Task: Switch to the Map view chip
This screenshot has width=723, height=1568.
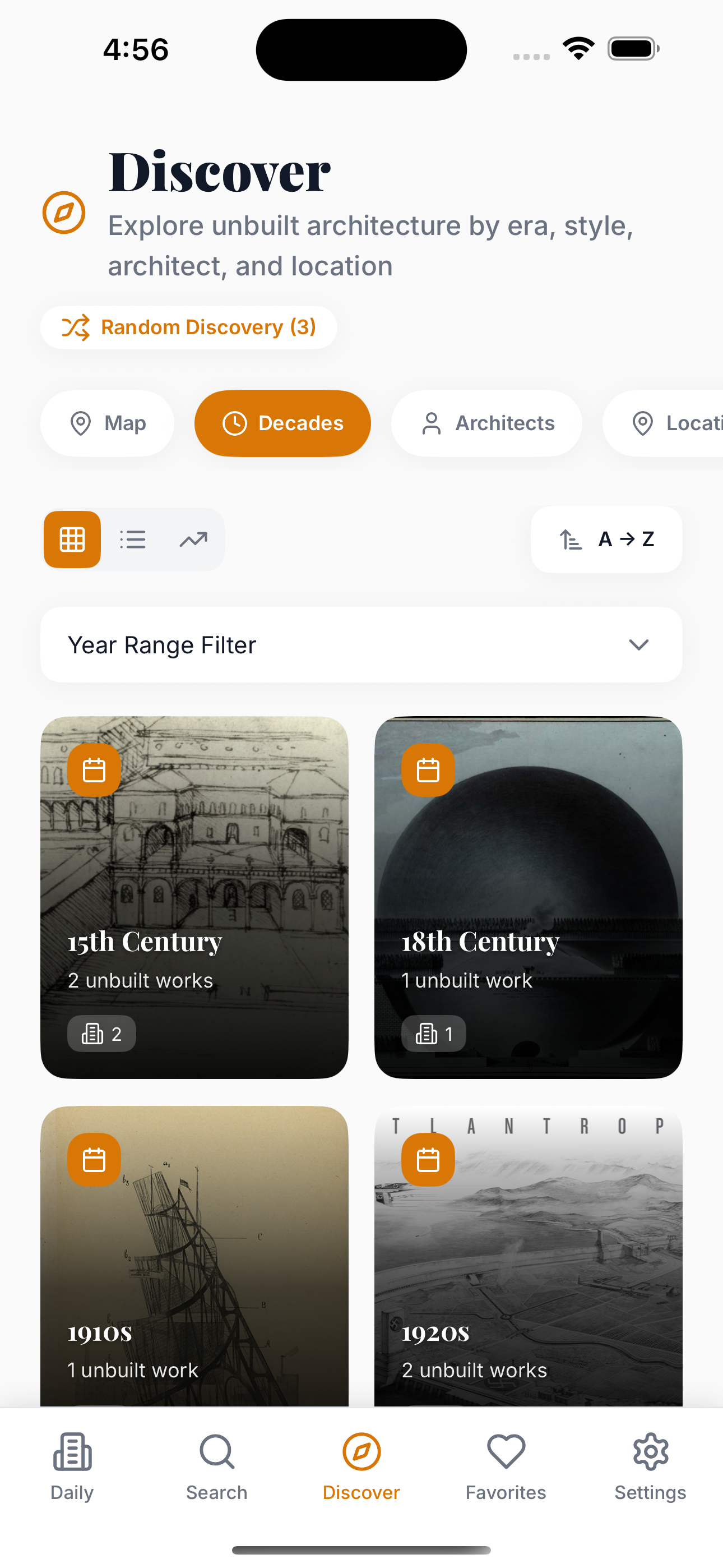Action: pos(107,423)
